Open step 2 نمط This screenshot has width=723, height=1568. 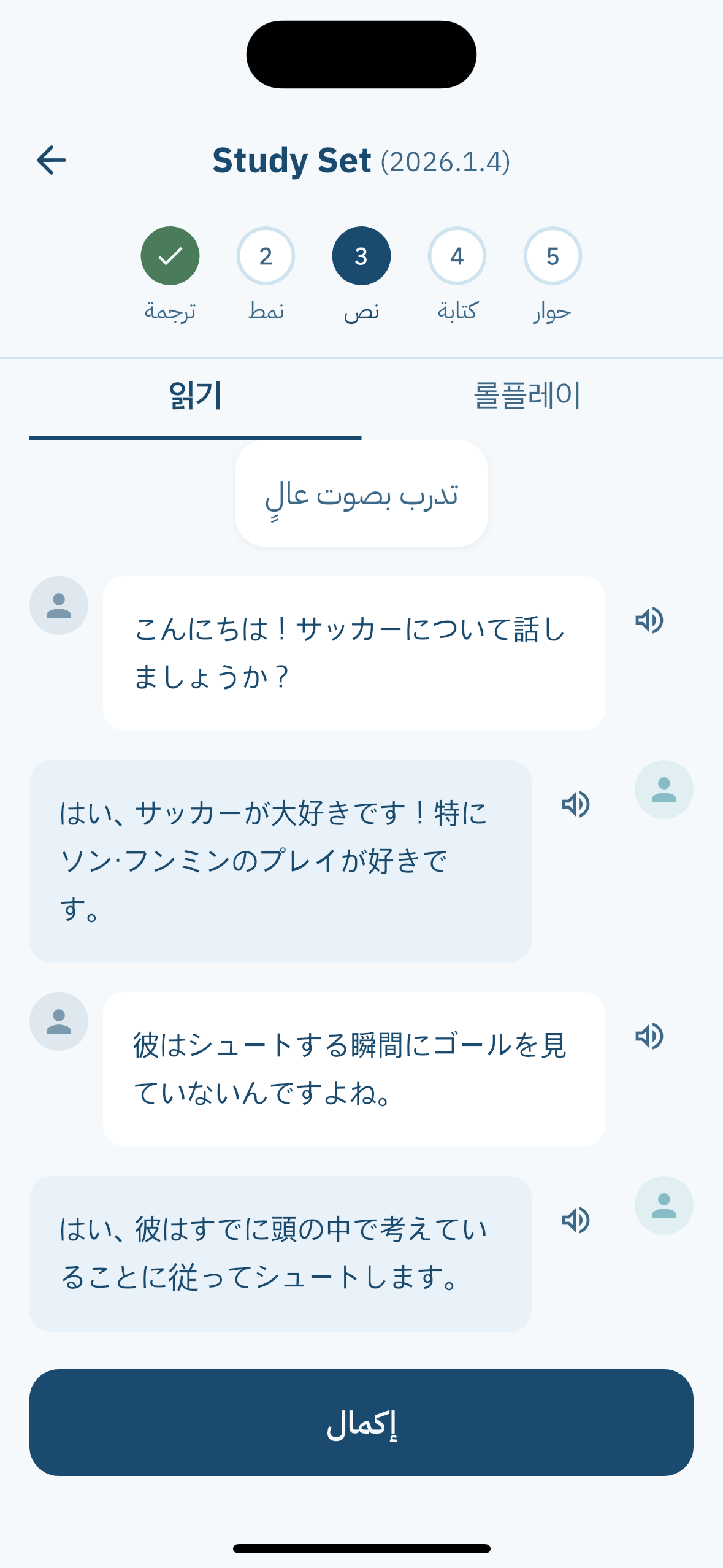(265, 256)
